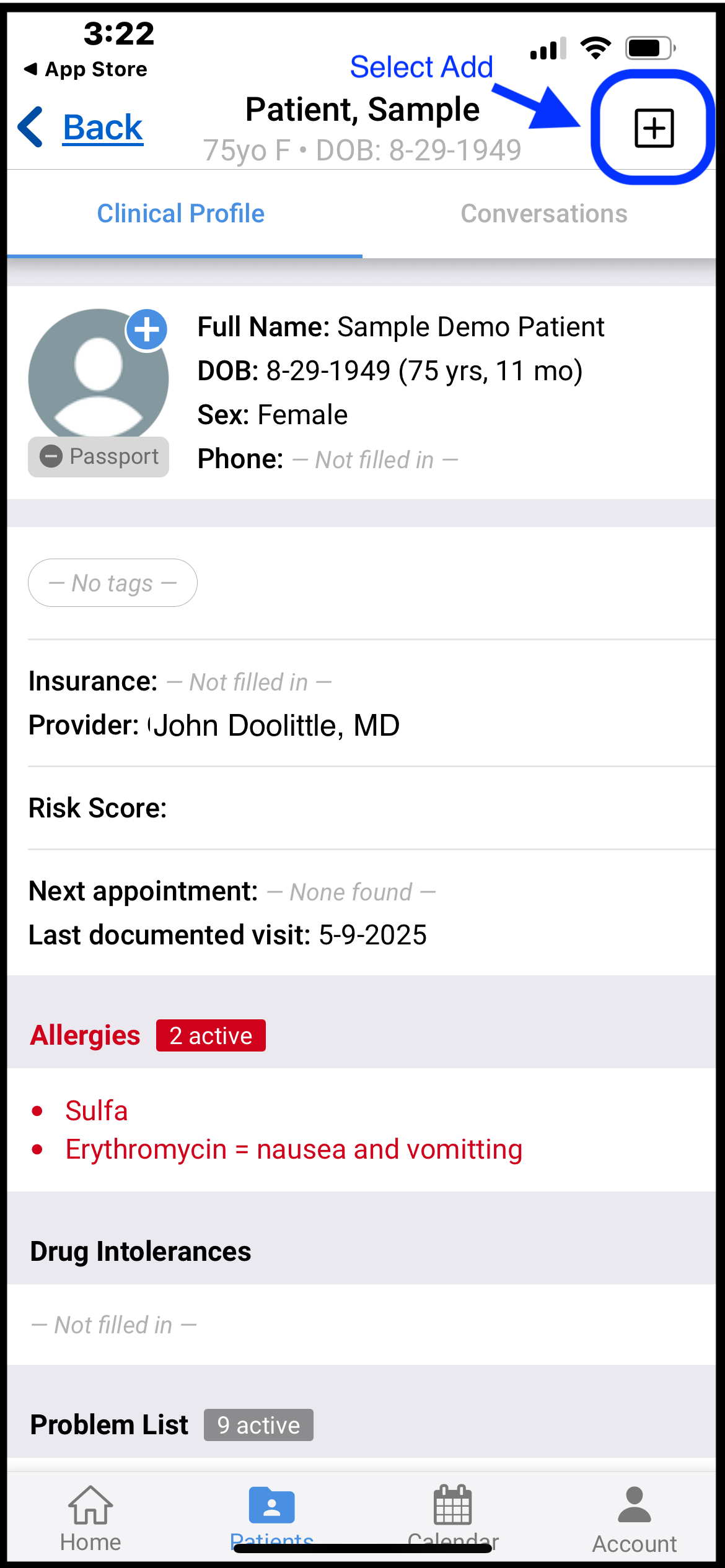Go back using the Back link
The width and height of the screenshot is (725, 1568).
(x=81, y=128)
